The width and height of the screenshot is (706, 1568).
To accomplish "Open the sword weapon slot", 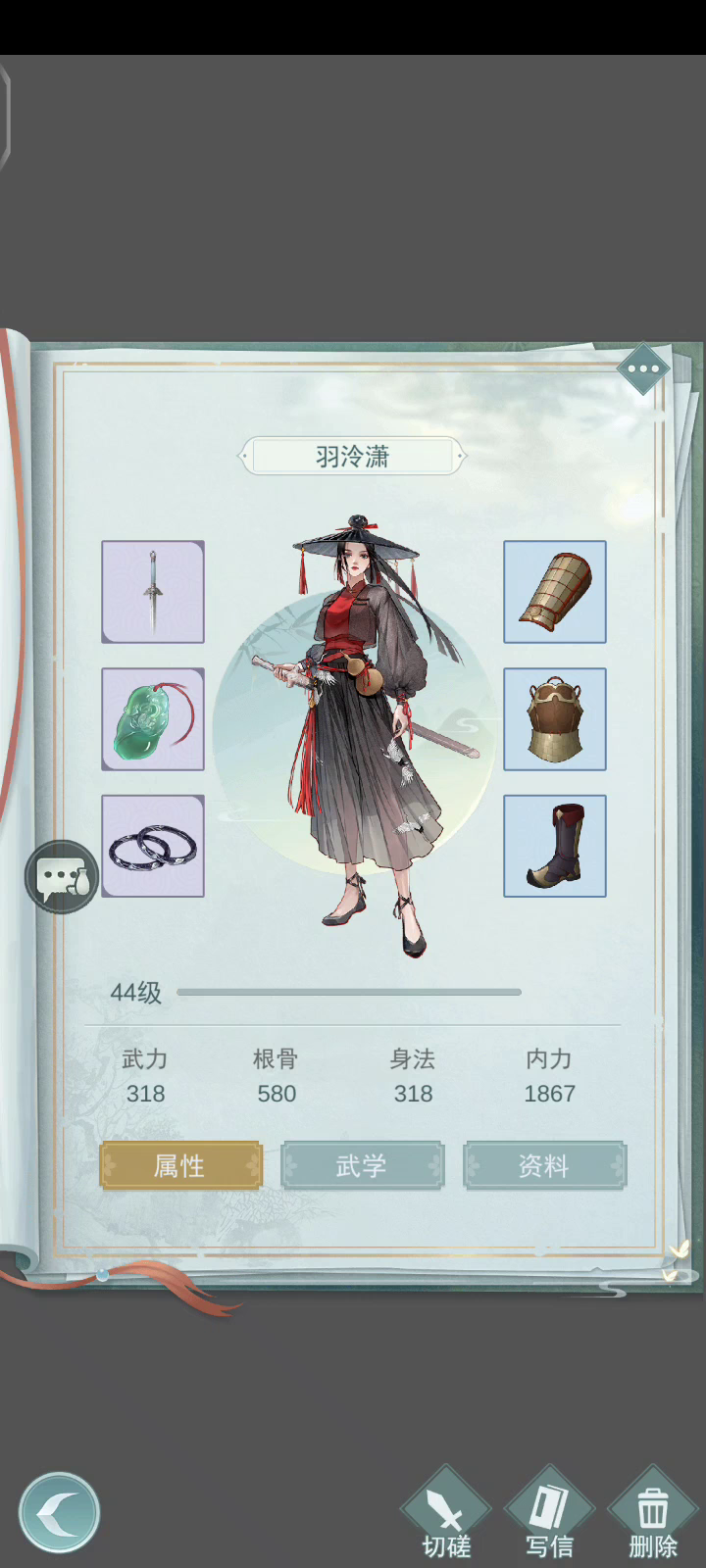I will pos(153,592).
